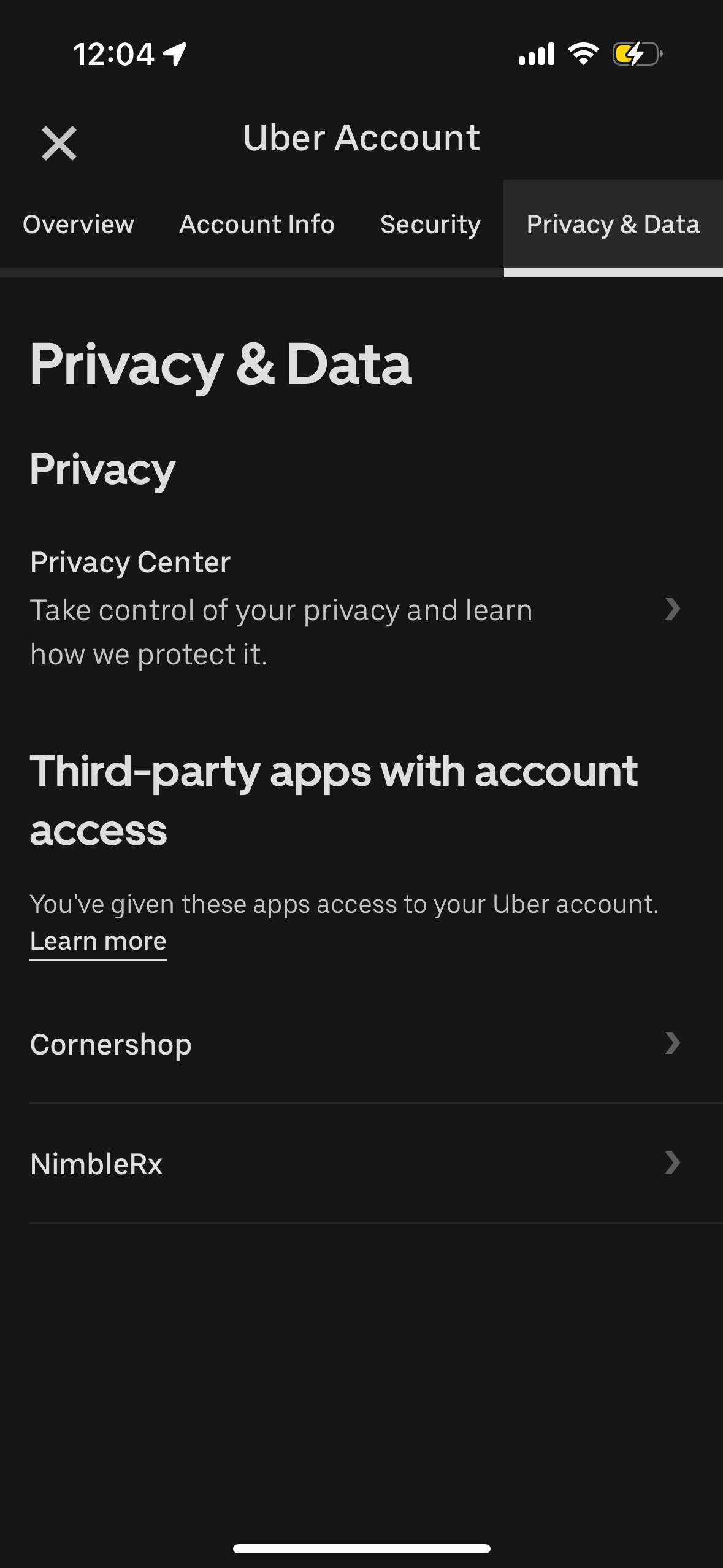
Task: Click the Privacy Center chevron arrow
Action: [x=673, y=608]
